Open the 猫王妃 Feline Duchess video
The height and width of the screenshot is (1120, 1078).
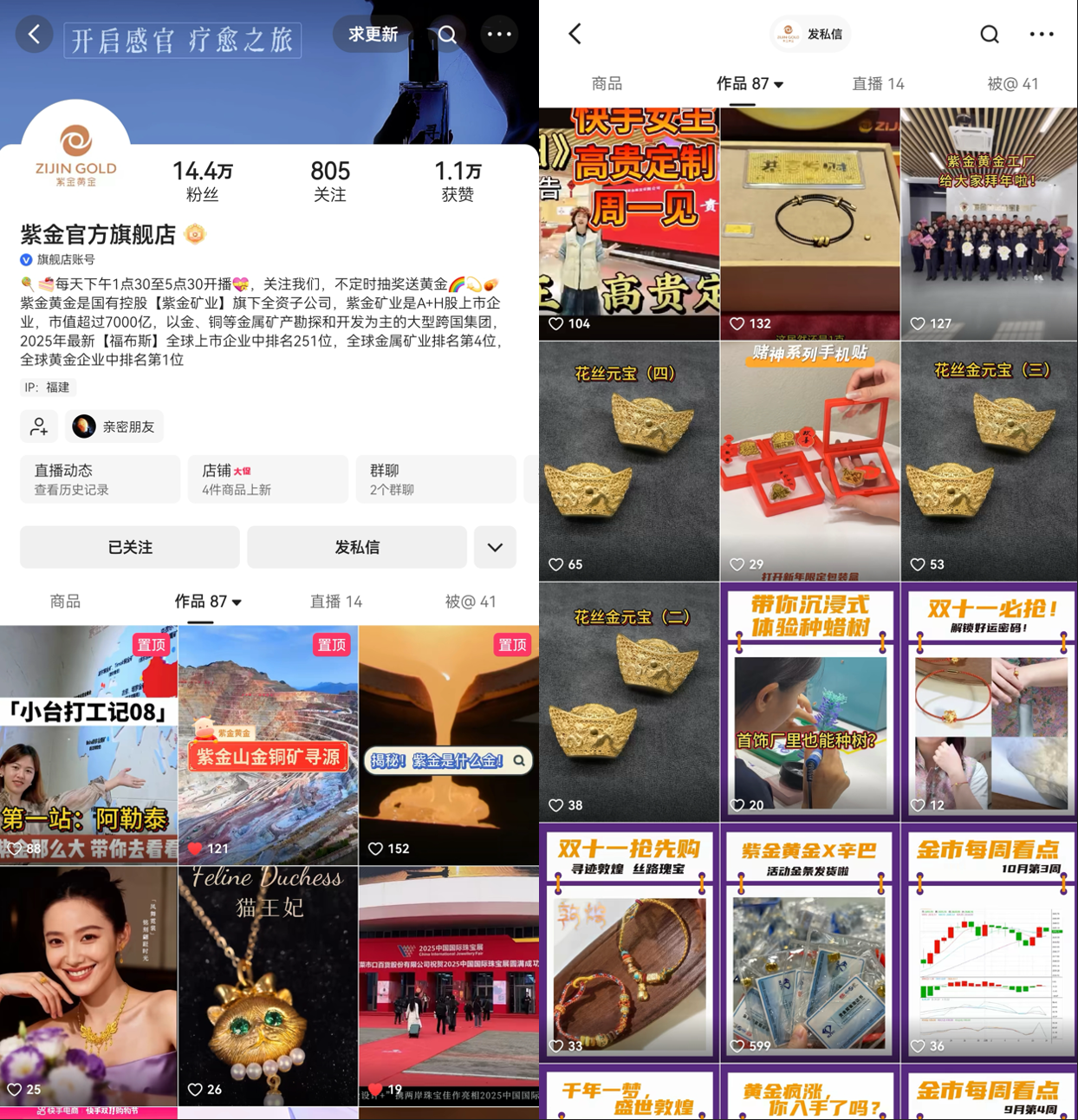coord(268,986)
